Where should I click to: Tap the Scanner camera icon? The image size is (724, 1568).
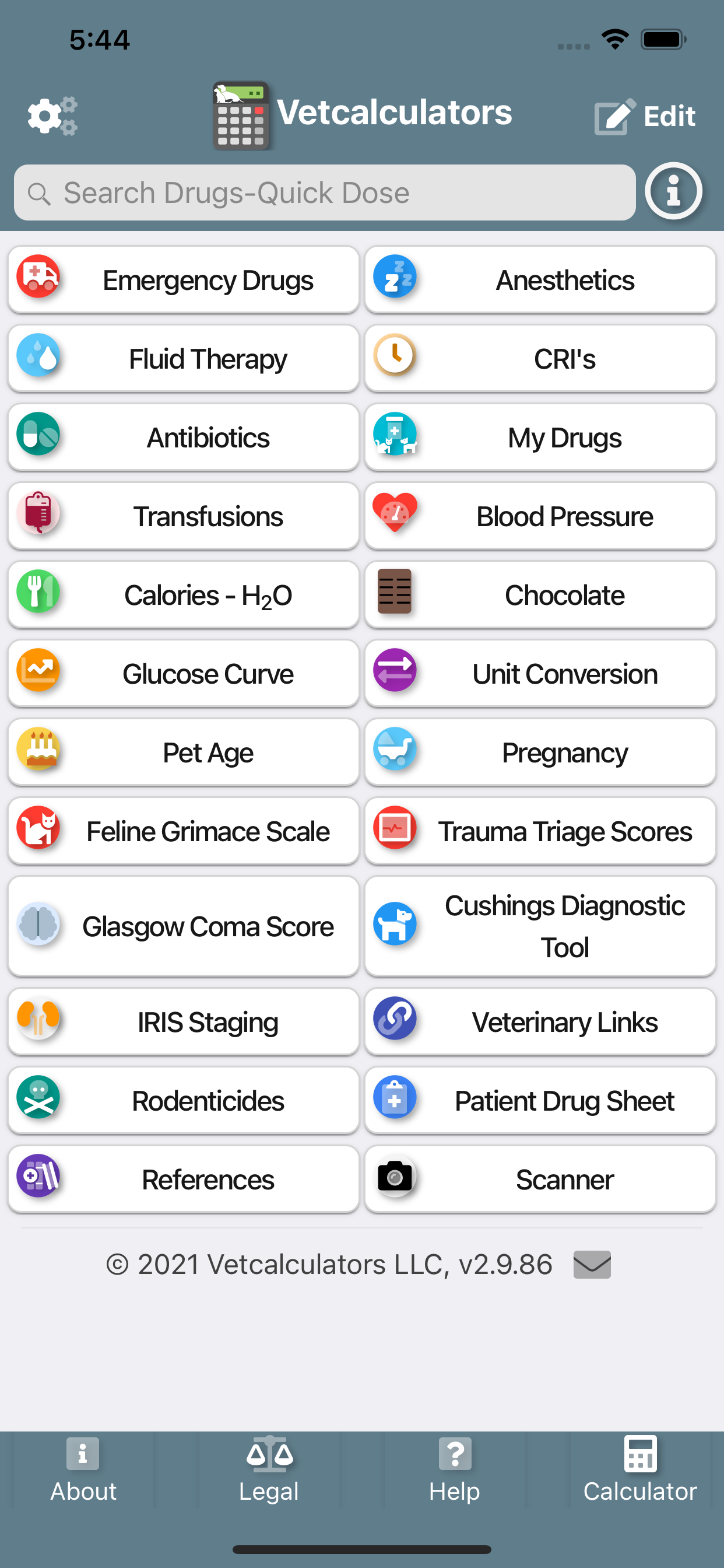point(395,1178)
